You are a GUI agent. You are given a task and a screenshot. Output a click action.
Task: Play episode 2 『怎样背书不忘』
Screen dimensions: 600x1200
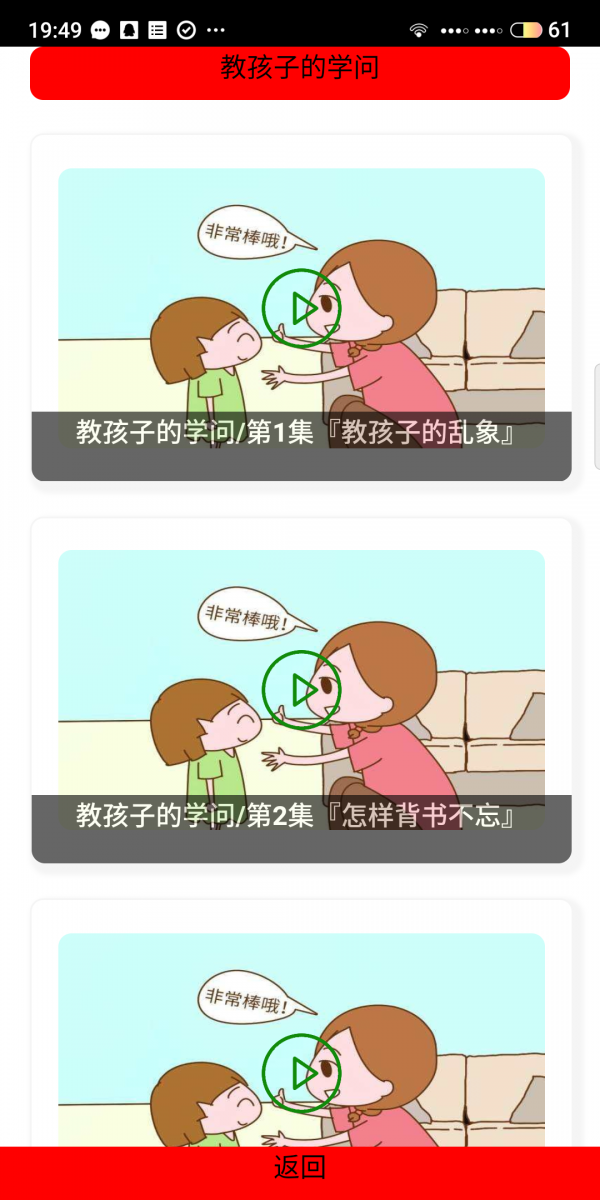pos(301,690)
